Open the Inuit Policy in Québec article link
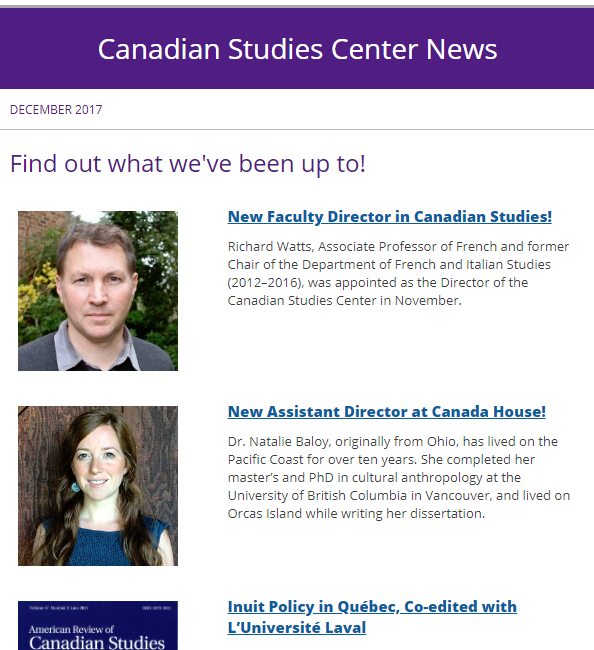 (372, 617)
